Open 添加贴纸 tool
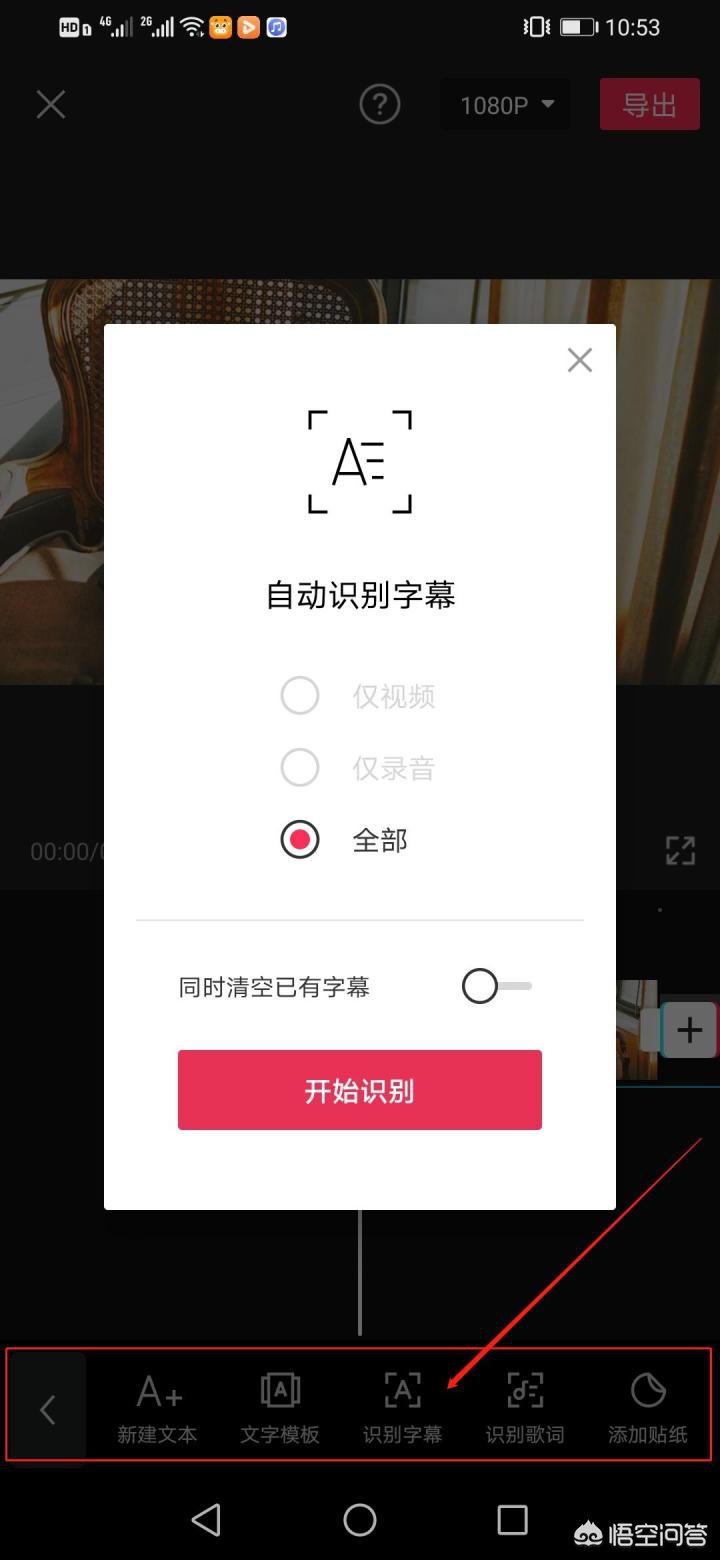720x1560 pixels. [x=648, y=1408]
